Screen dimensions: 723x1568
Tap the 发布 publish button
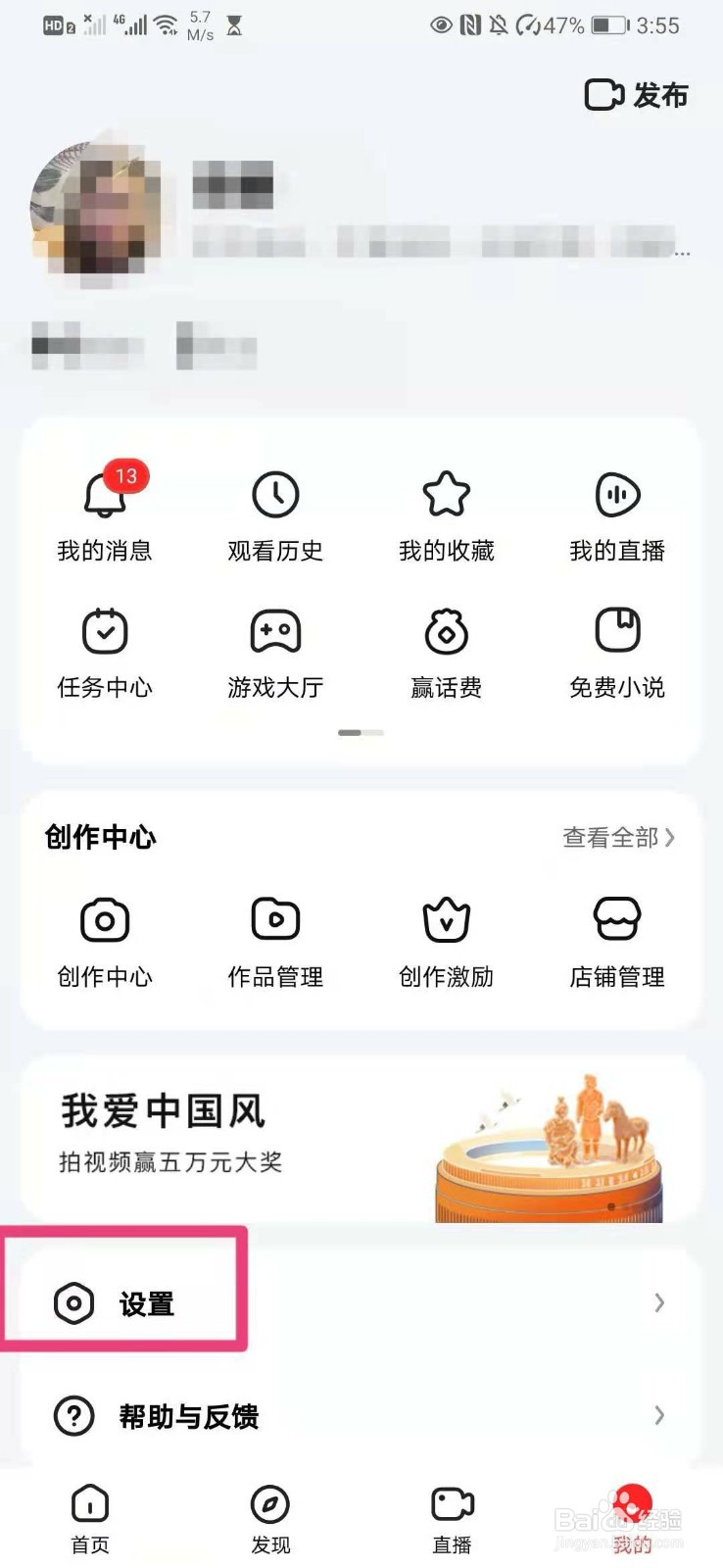point(637,95)
